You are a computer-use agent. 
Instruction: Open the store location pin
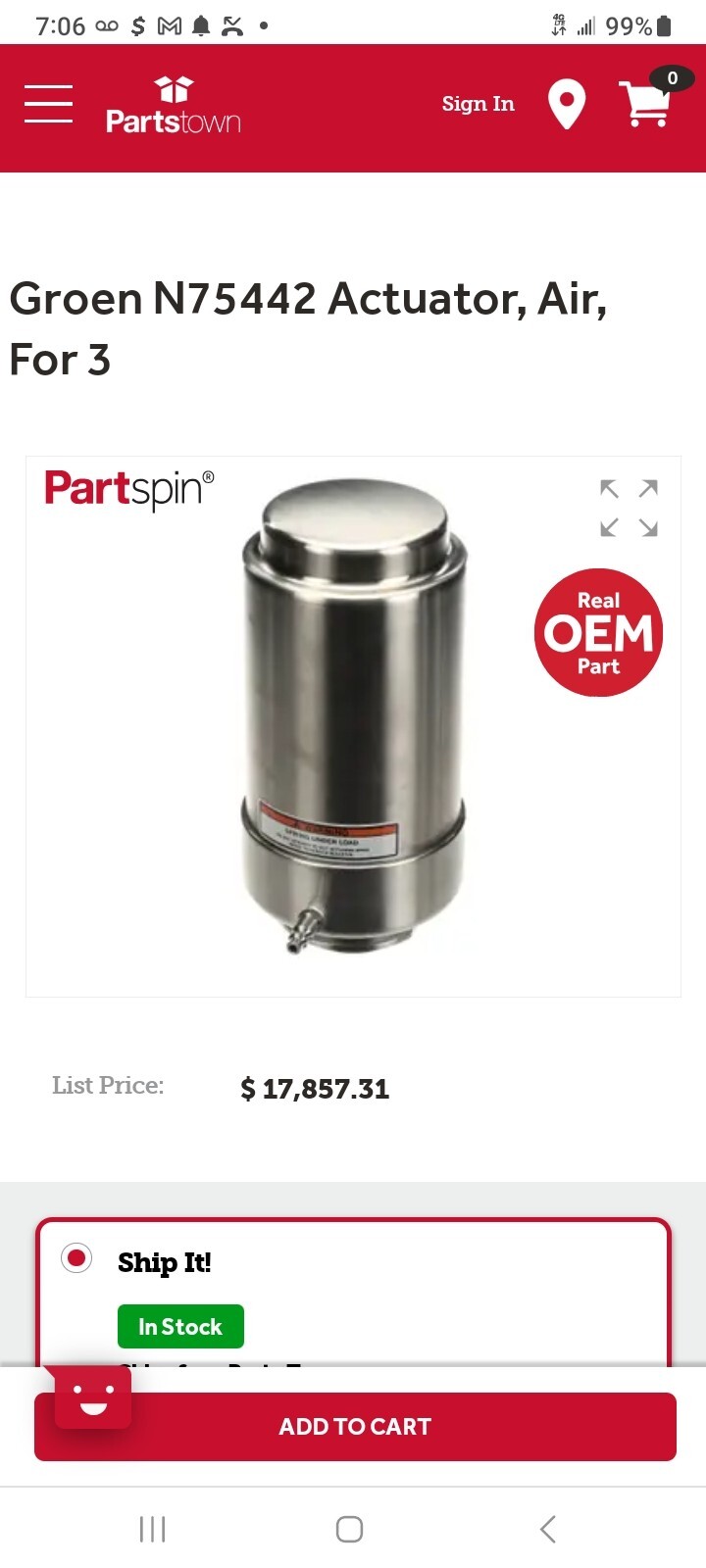[566, 104]
